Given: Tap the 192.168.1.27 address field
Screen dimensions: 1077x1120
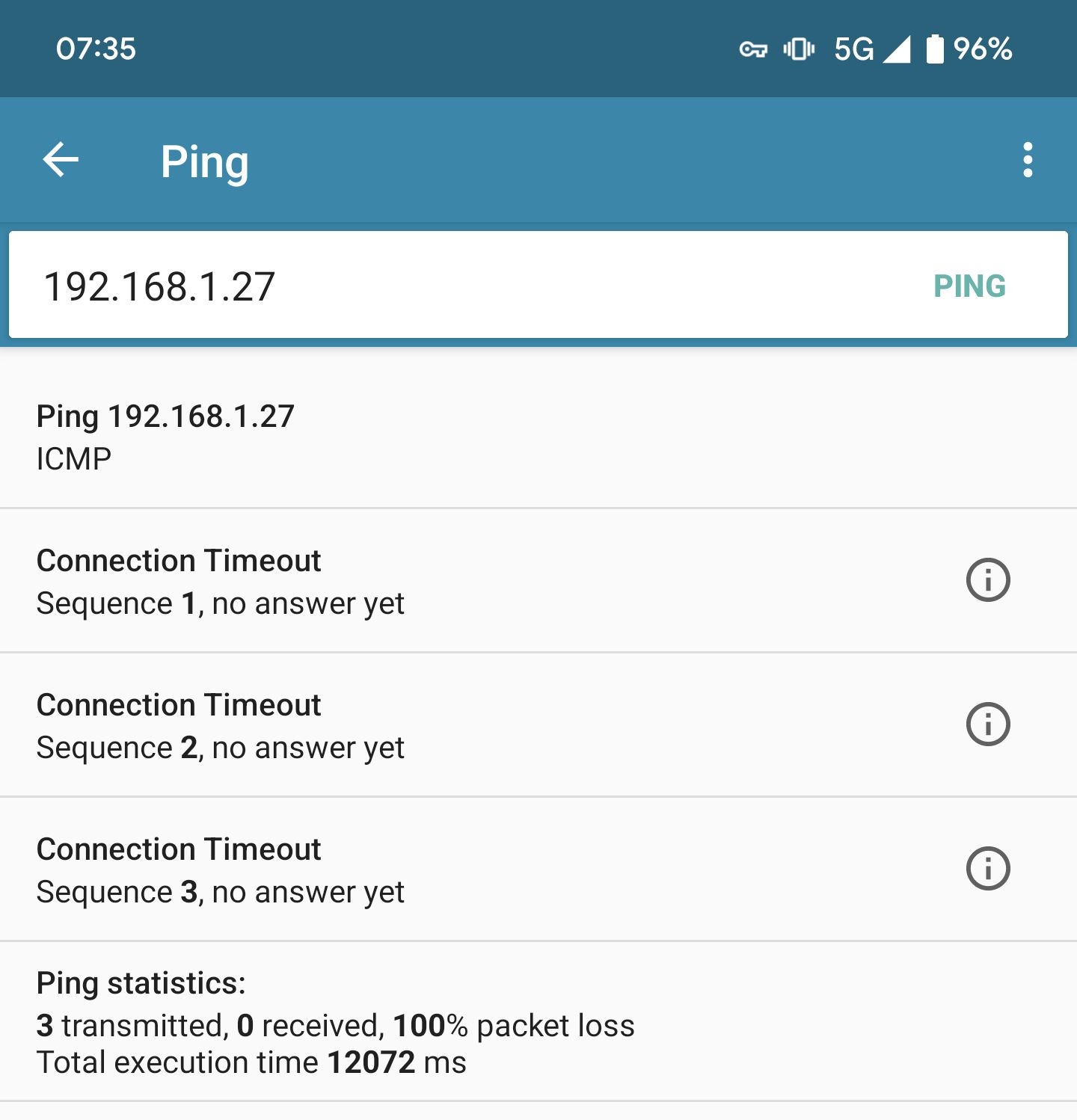Looking at the screenshot, I should 449,286.
